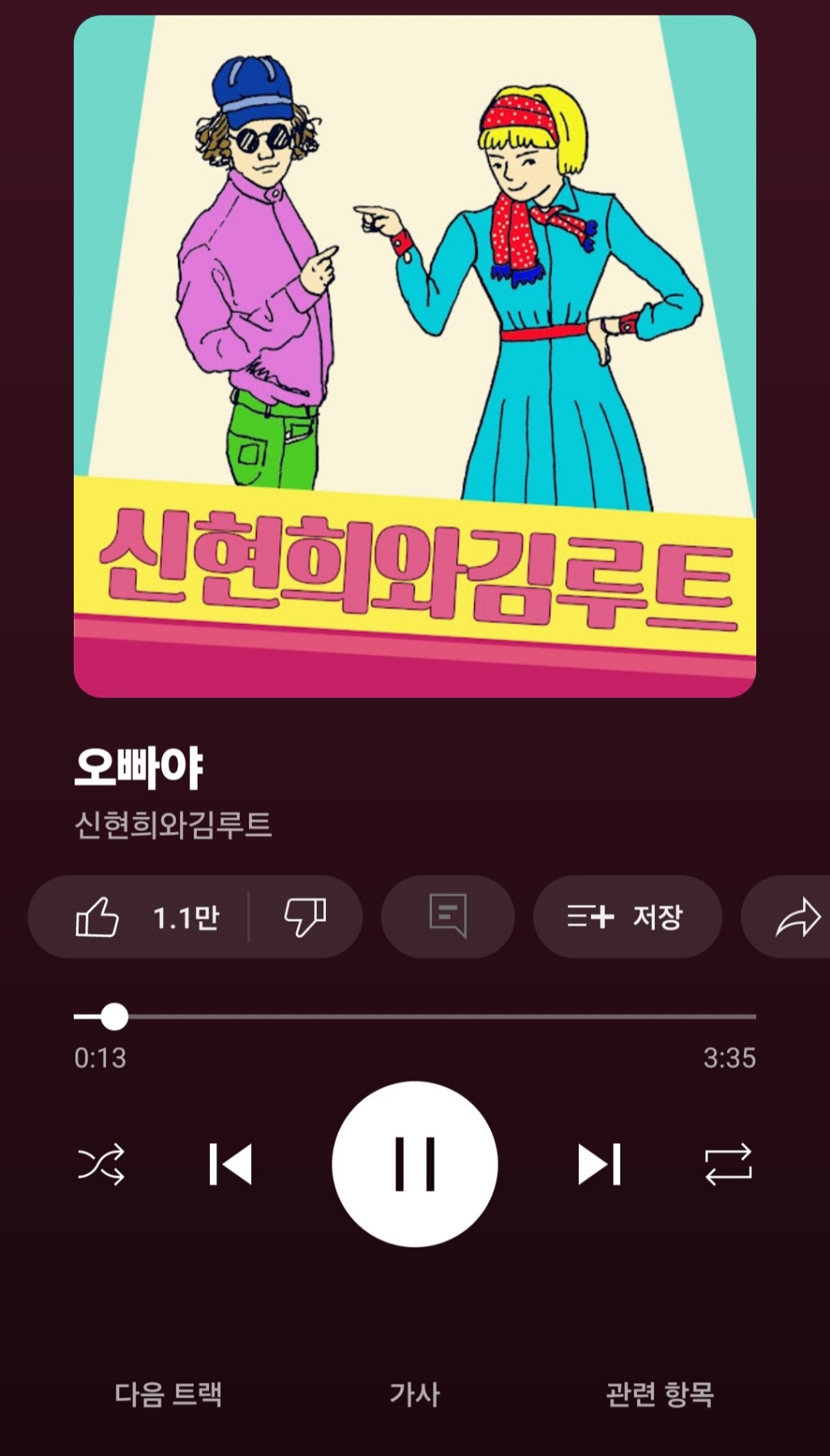Screen dimensions: 830x1456
Task: Skip to the next track
Action: click(x=599, y=1164)
